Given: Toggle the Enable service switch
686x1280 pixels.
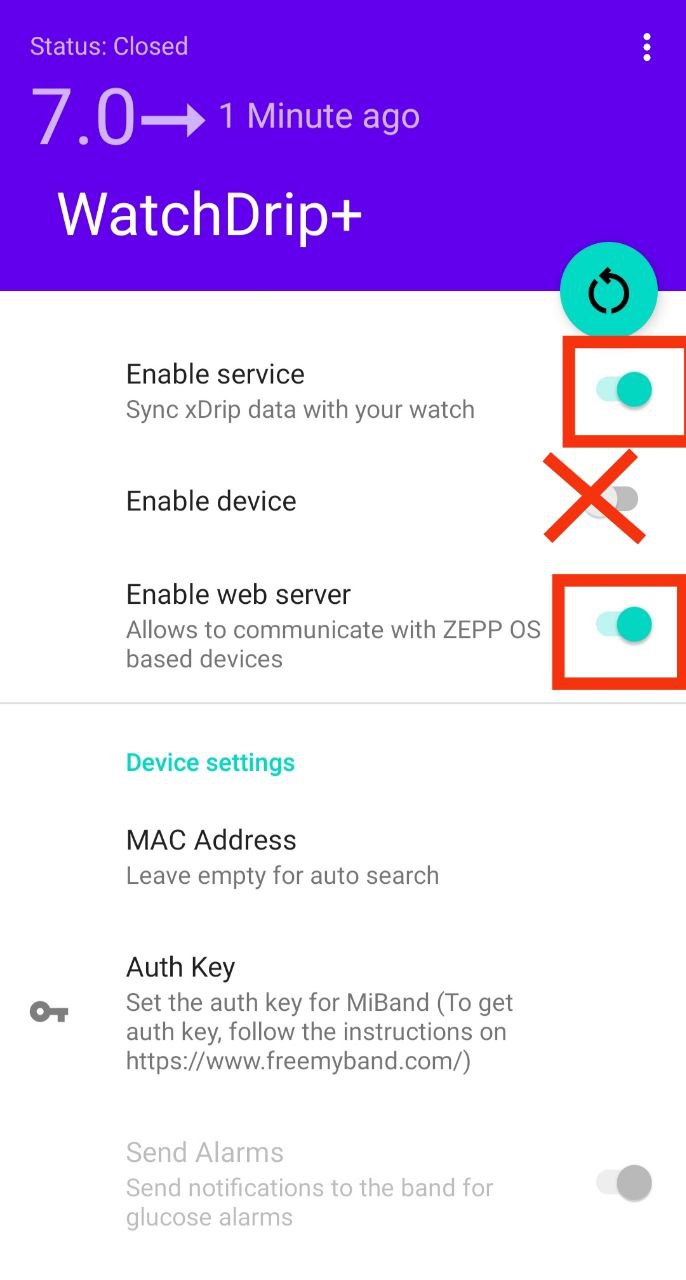Looking at the screenshot, I should (624, 390).
